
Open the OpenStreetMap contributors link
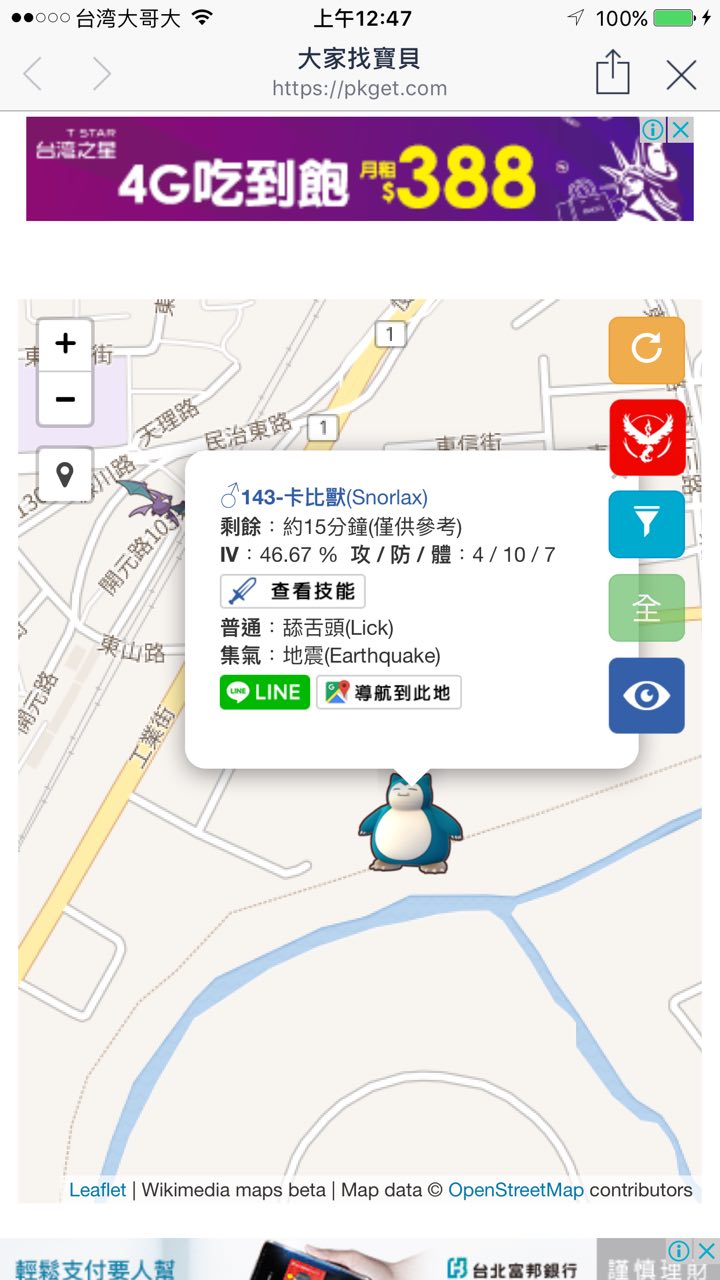[515, 1190]
